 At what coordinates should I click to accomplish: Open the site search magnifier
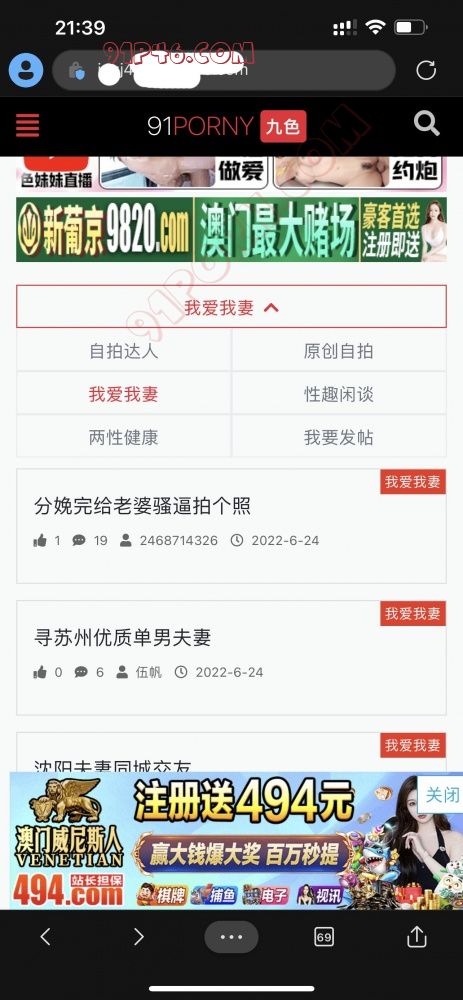point(426,123)
